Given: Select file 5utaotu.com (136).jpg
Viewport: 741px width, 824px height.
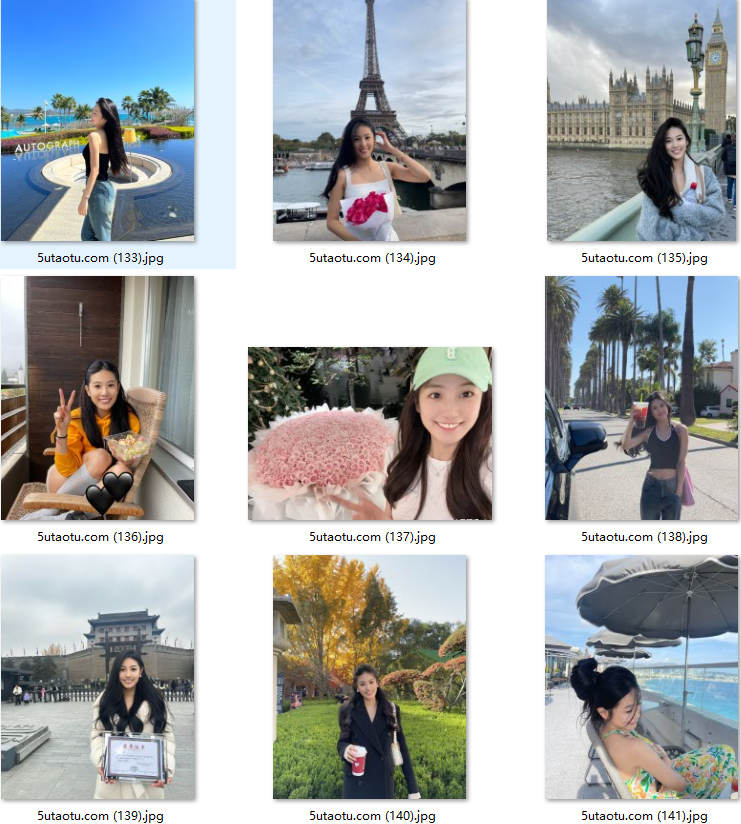Looking at the screenshot, I should [x=98, y=398].
